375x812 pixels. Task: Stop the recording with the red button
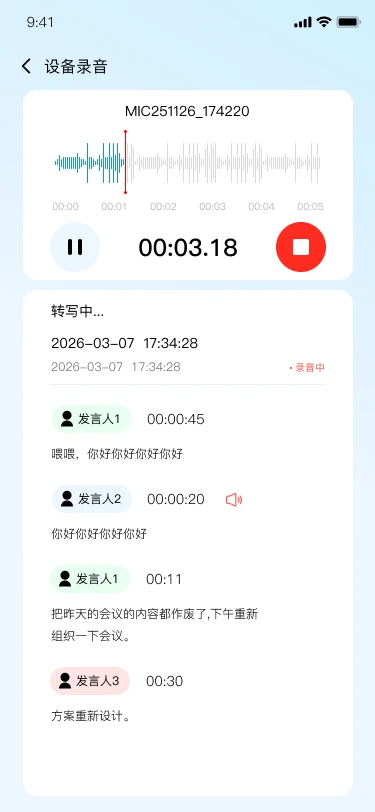click(301, 247)
